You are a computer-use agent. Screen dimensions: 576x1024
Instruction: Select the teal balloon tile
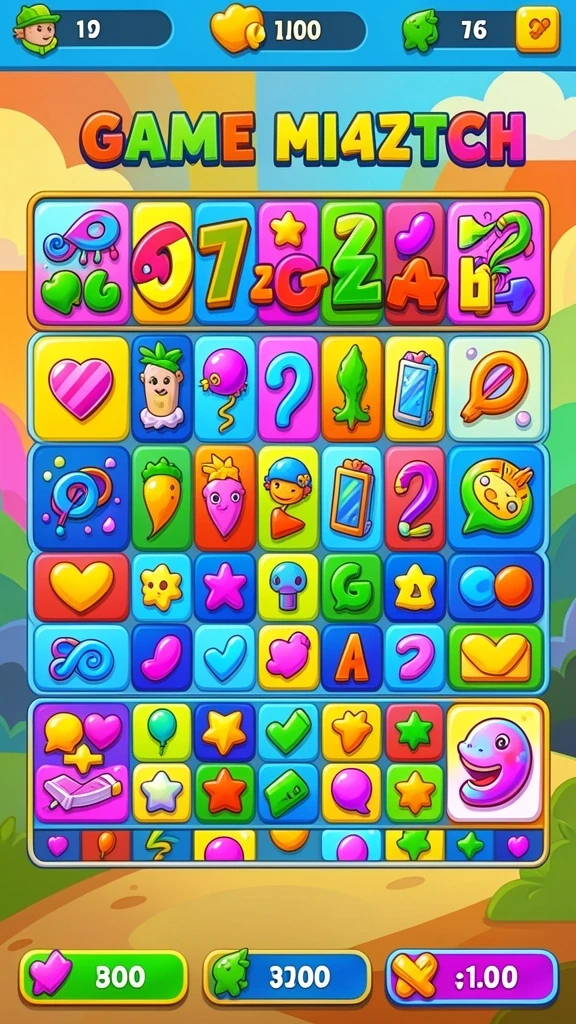point(162,731)
